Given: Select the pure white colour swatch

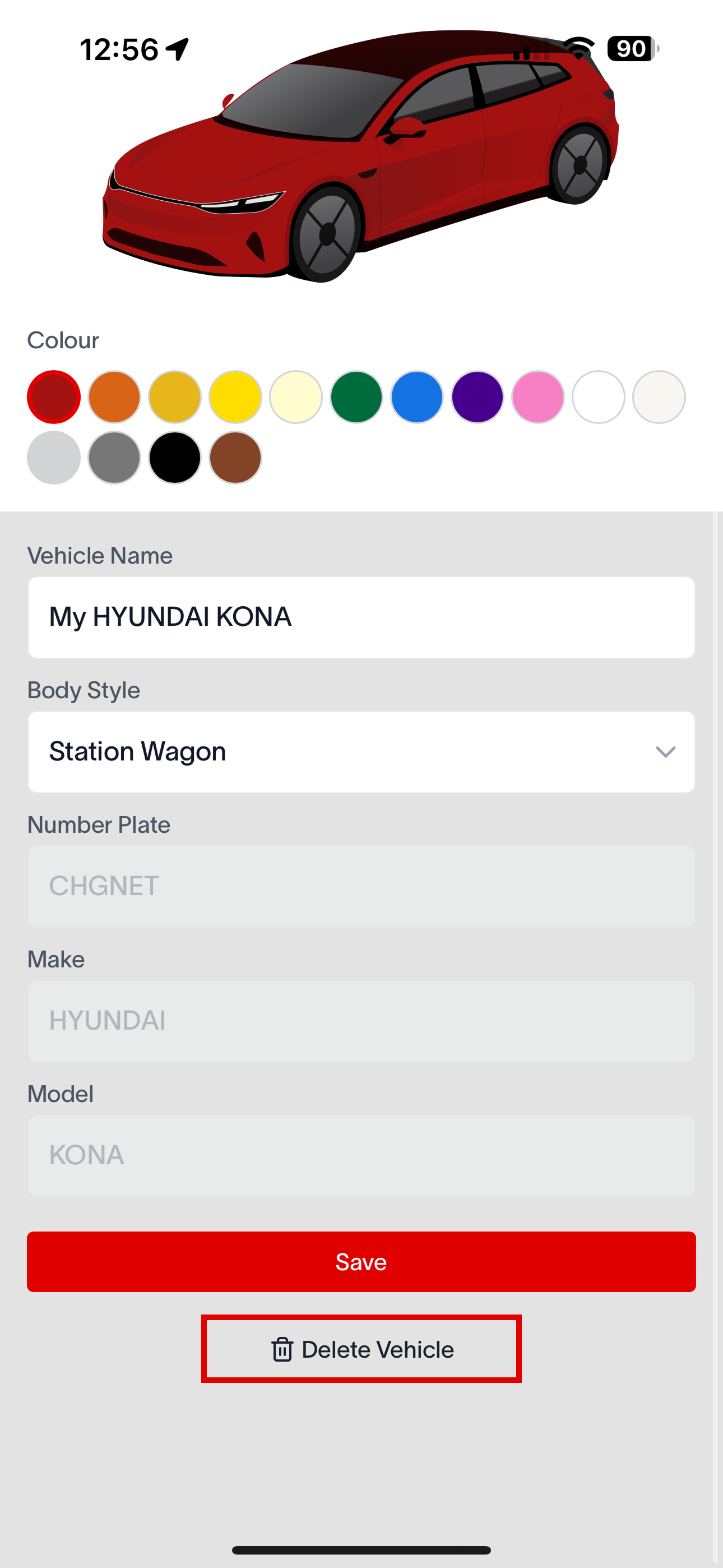Looking at the screenshot, I should [x=598, y=397].
